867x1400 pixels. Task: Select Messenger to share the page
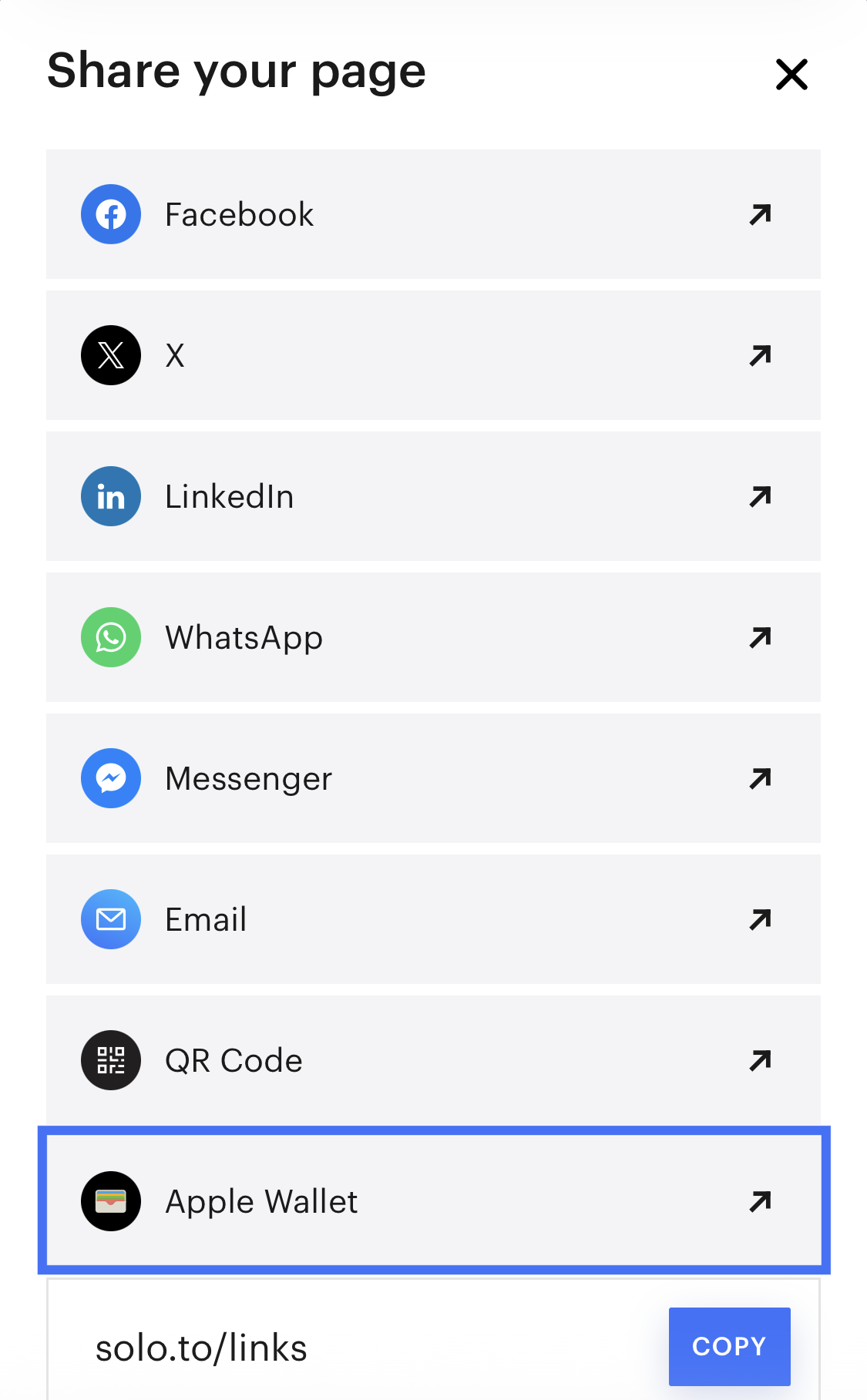[433, 778]
